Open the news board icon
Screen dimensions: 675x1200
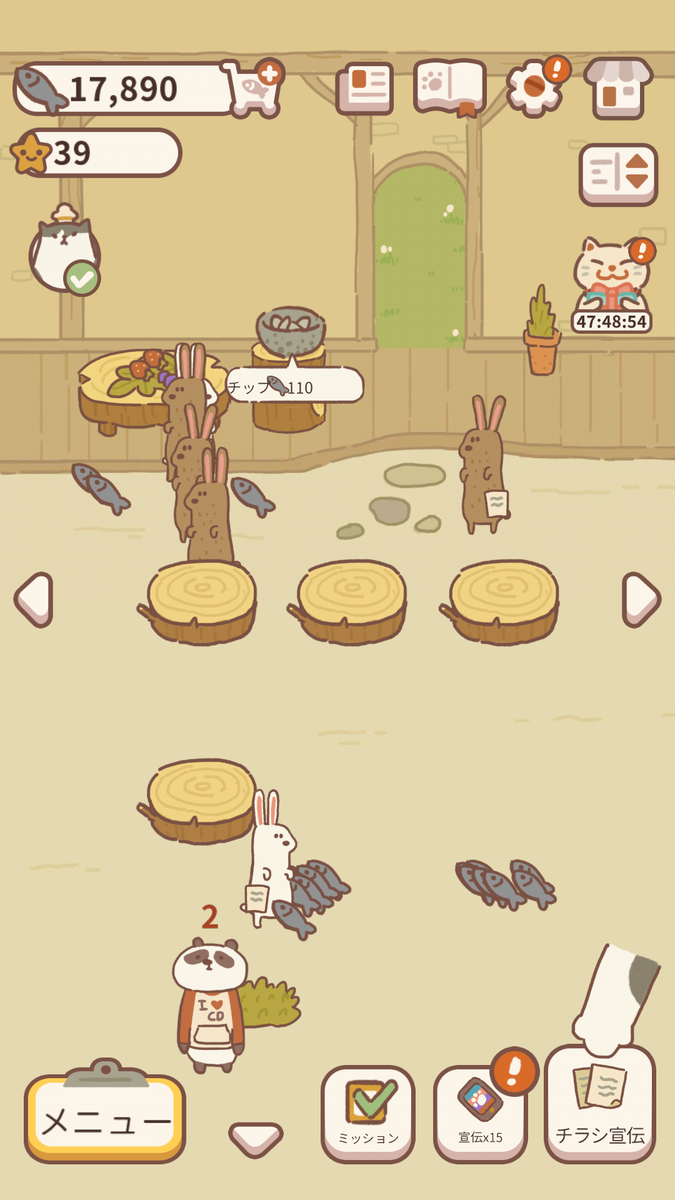364,89
